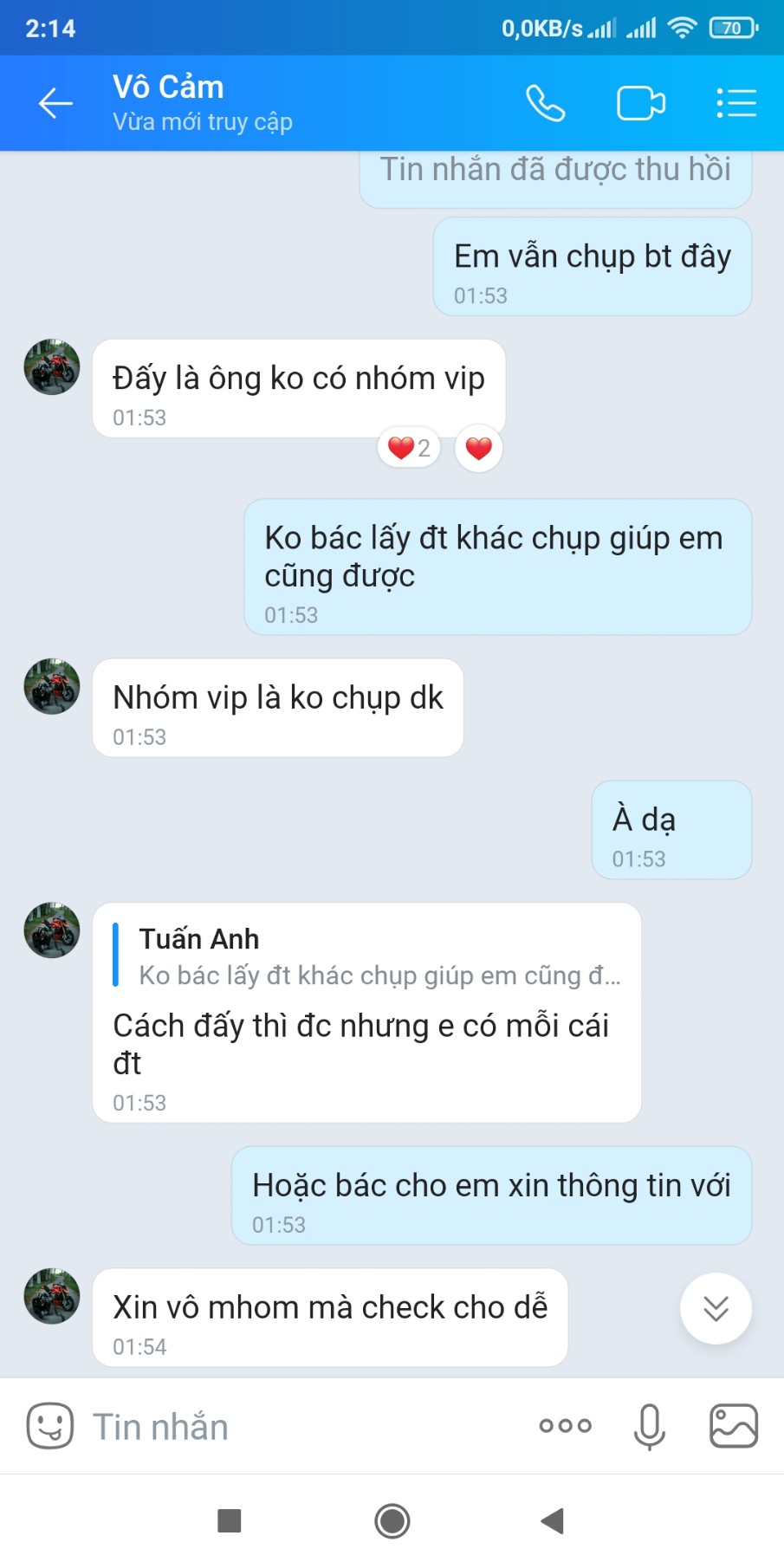Go to the Android home screen
This screenshot has height=1568, width=784.
392,1520
